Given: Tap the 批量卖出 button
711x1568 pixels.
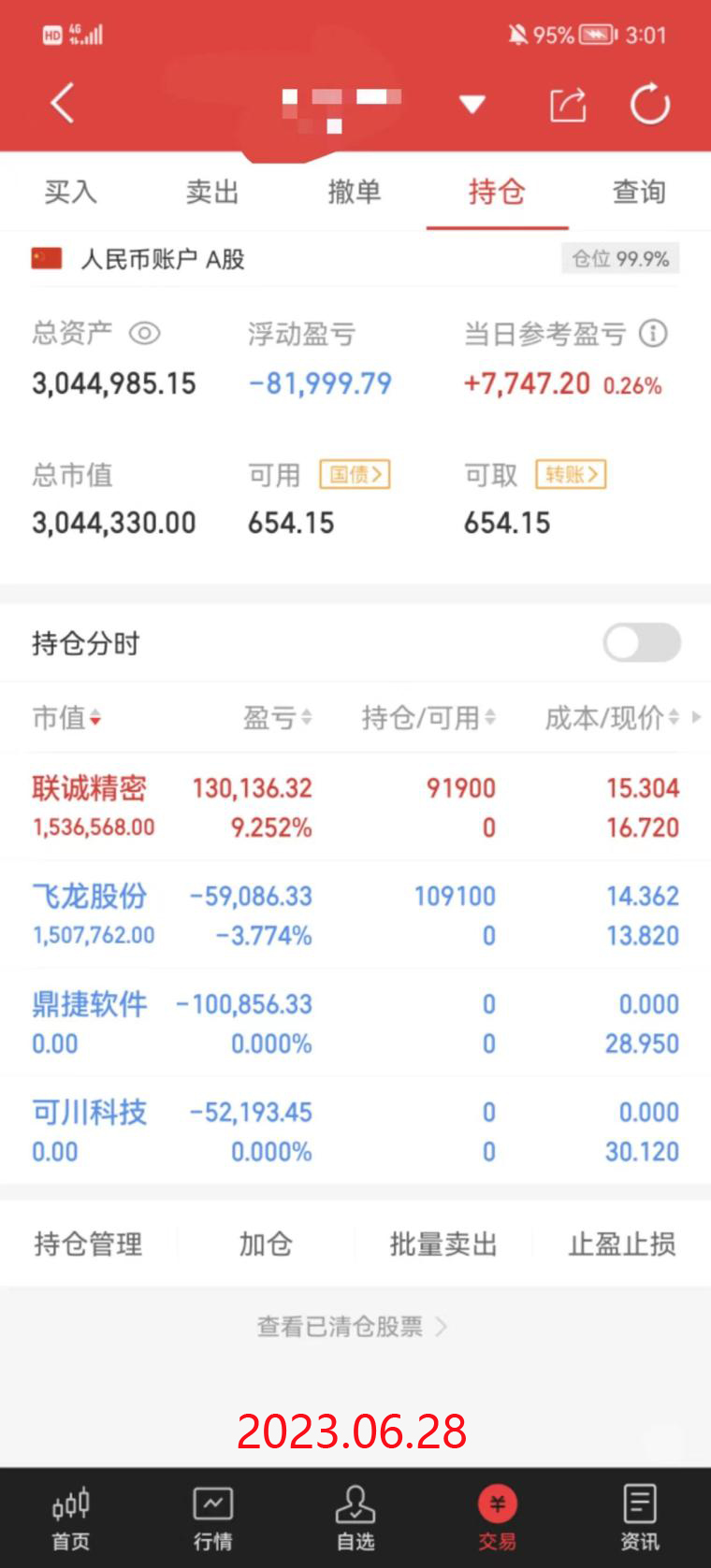Looking at the screenshot, I should (443, 1244).
